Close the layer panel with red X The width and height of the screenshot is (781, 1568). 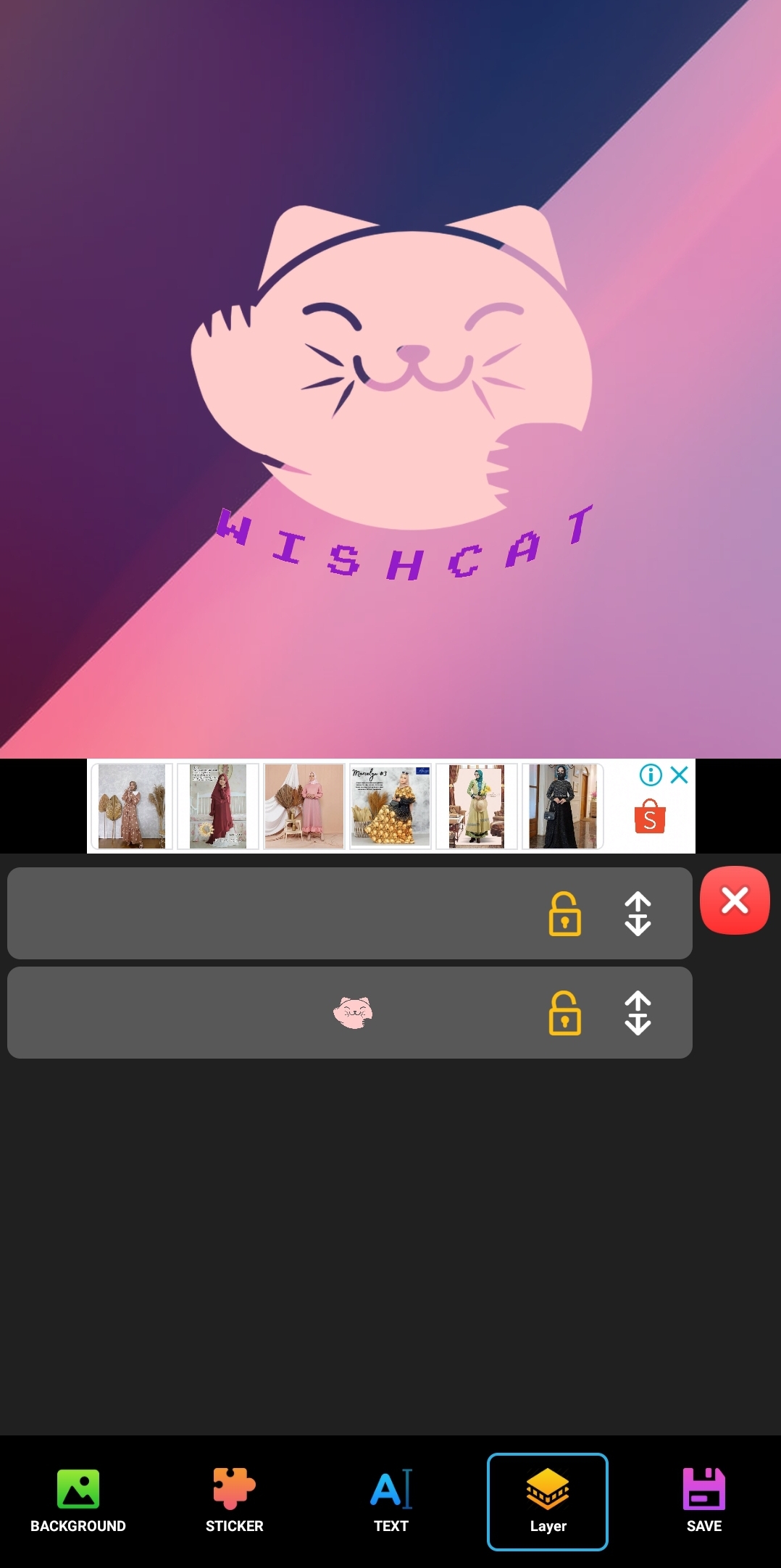(x=735, y=901)
